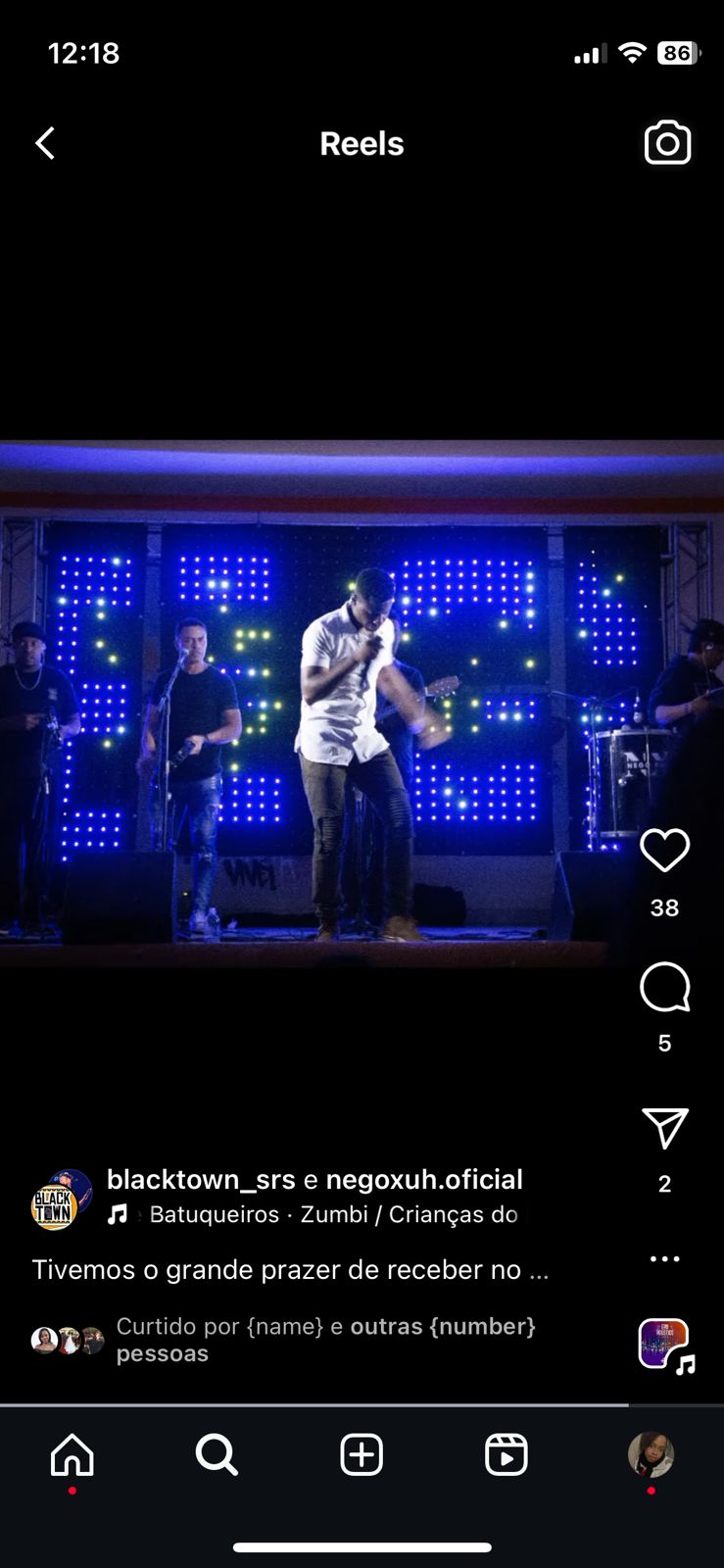View who liked via Curtido por
Viewport: 724px width, 1568px height.
coord(325,1340)
